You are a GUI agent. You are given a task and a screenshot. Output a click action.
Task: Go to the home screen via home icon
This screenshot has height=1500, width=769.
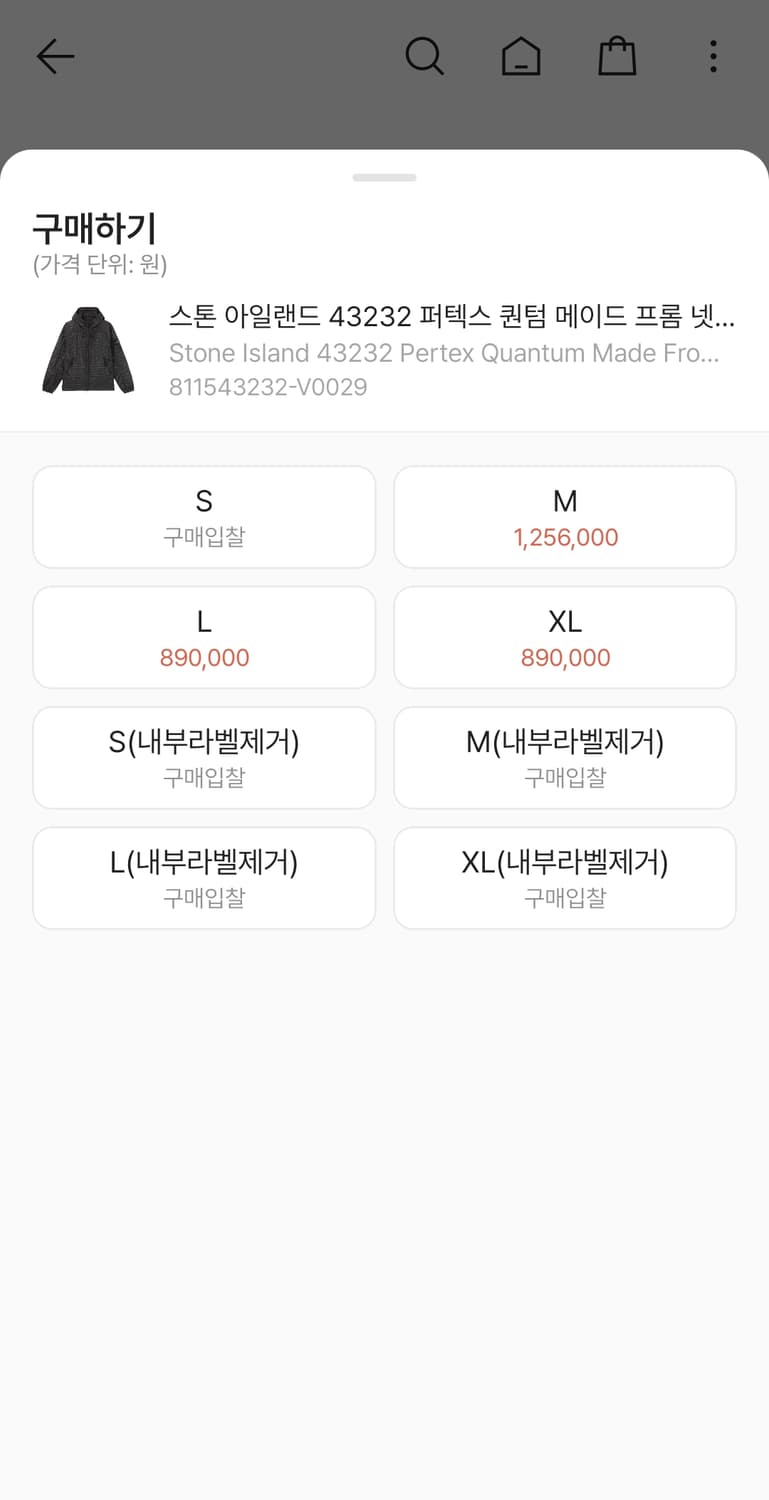click(521, 57)
